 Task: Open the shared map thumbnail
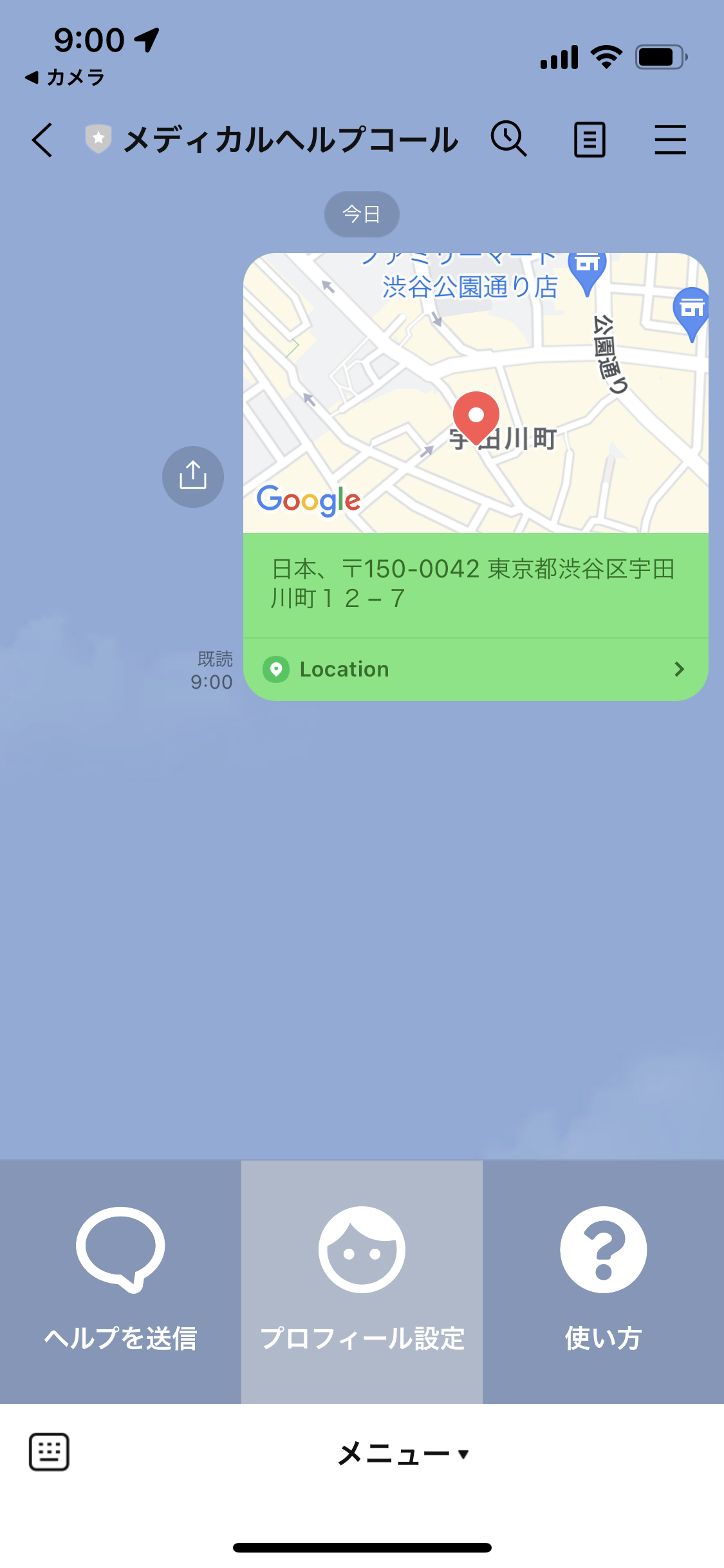pos(476,393)
